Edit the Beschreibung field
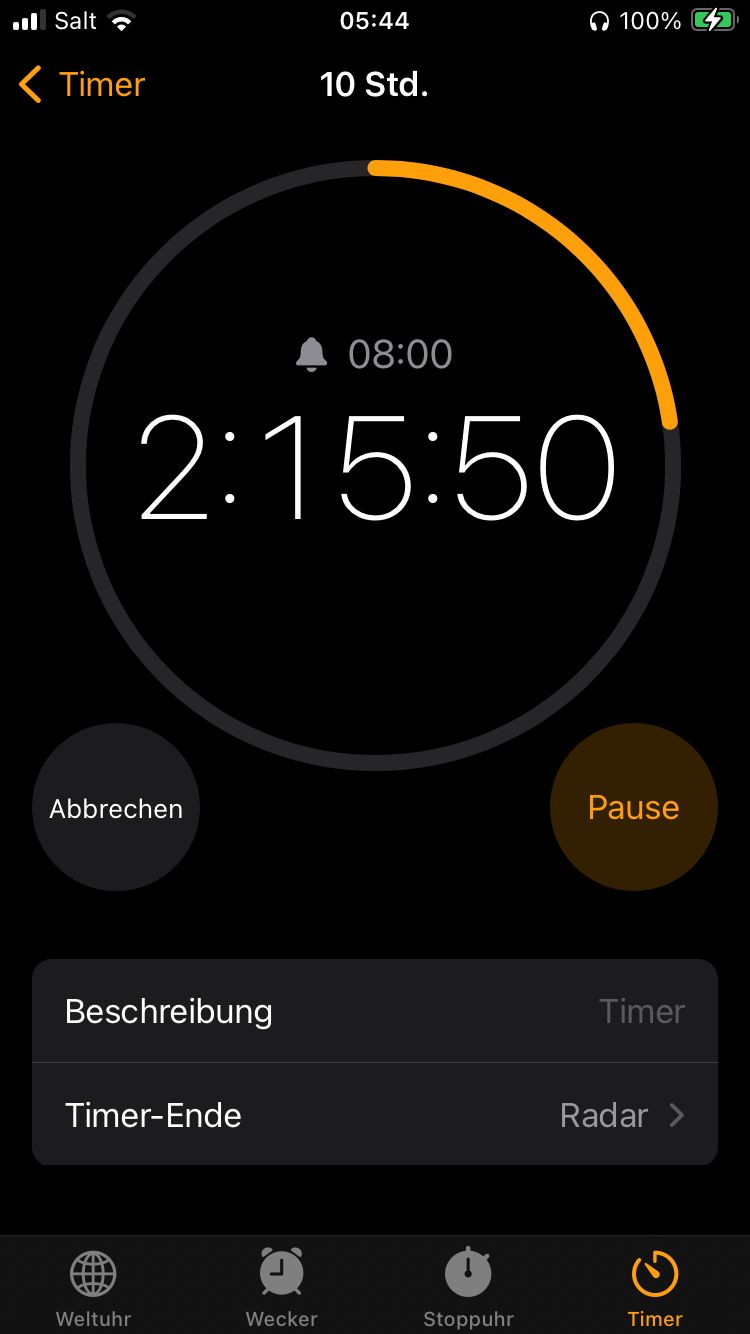750x1334 pixels. point(375,1011)
